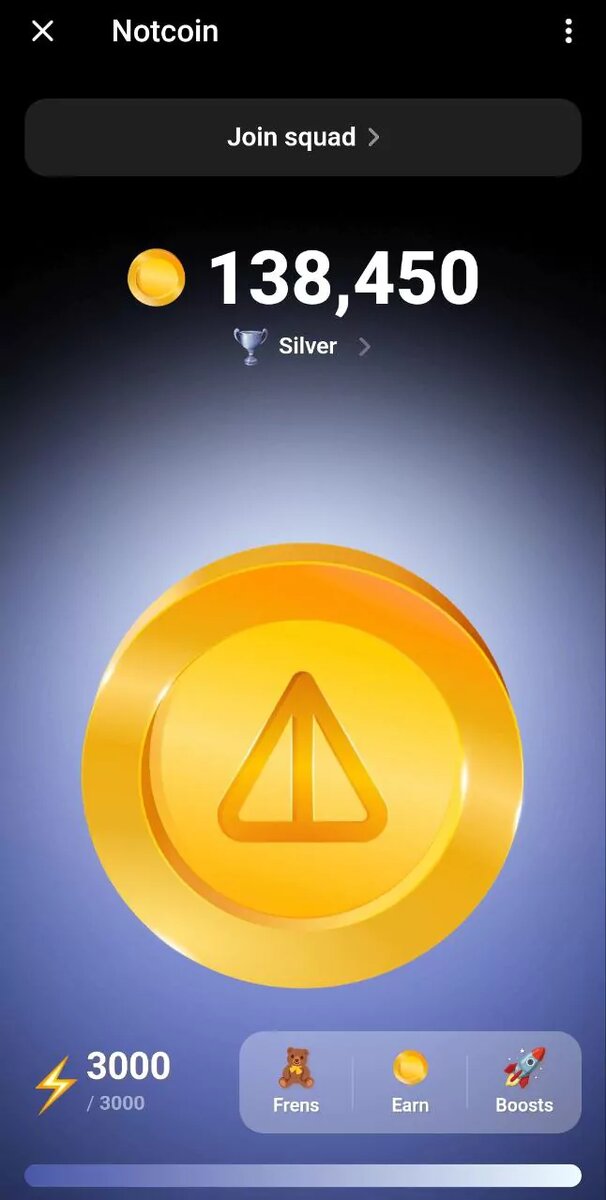The image size is (606, 1200).
Task: Open the three-dot overflow menu
Action: tap(568, 31)
